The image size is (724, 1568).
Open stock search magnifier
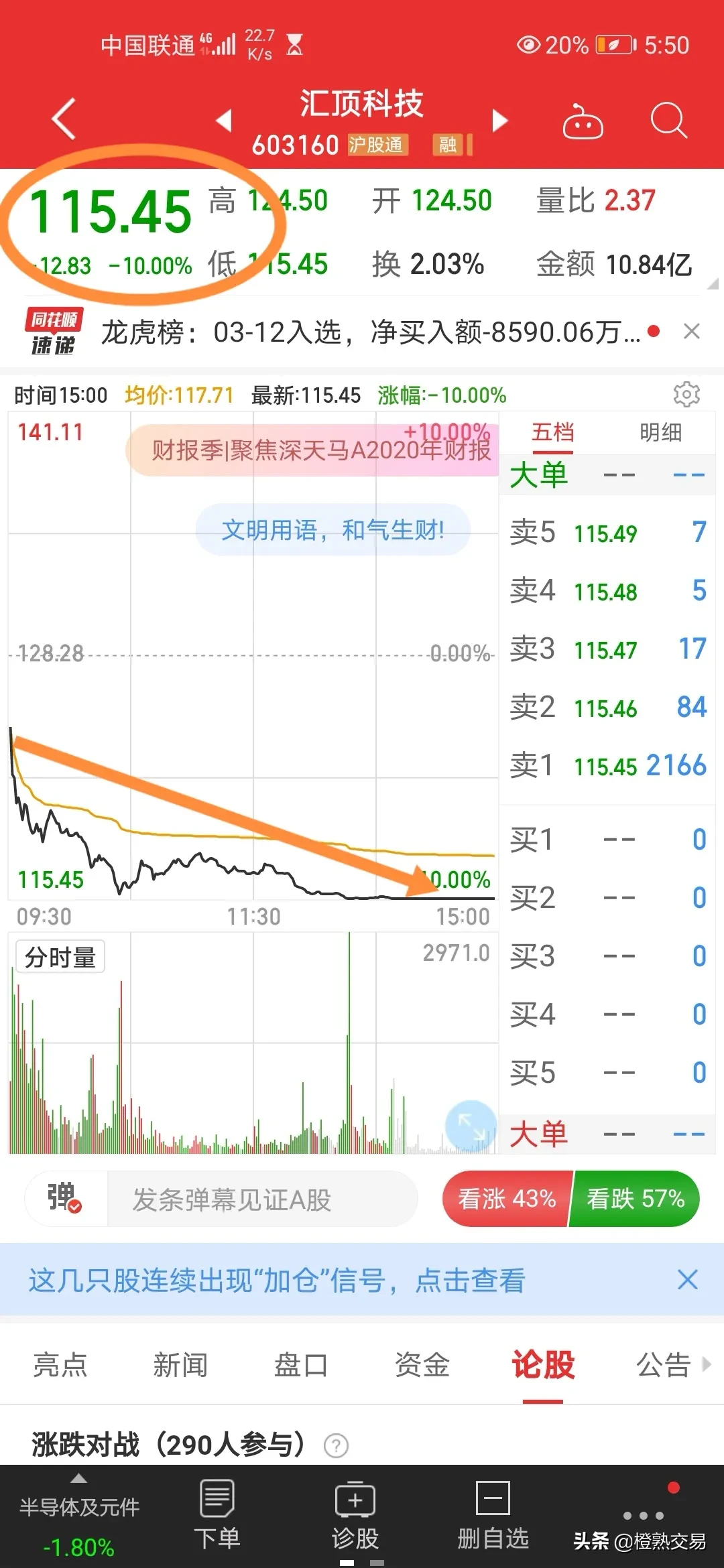coord(668,121)
